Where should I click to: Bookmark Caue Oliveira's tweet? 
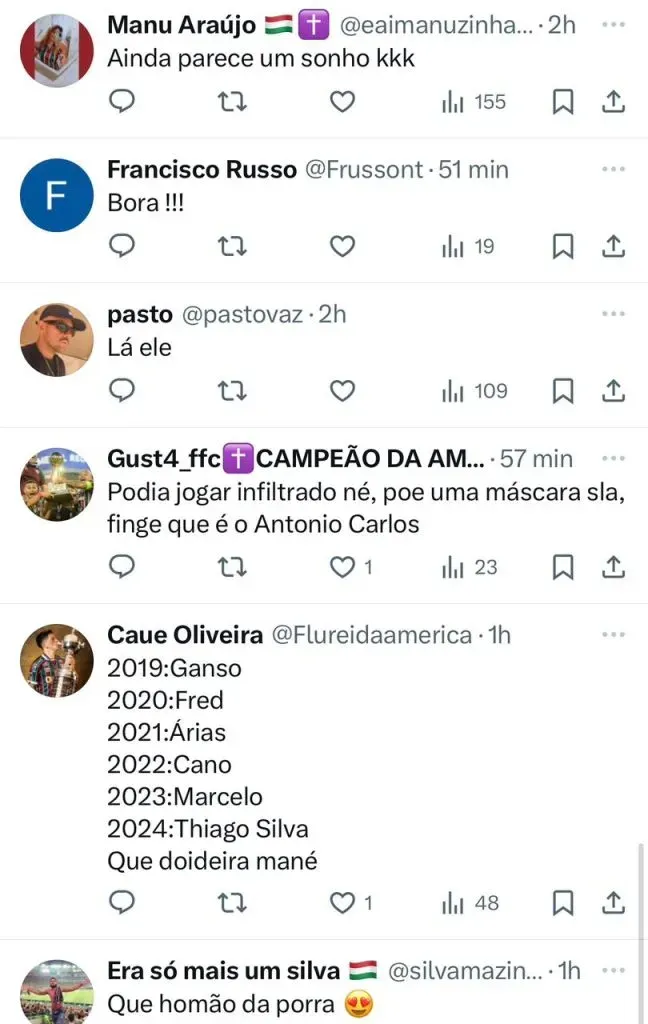point(564,903)
